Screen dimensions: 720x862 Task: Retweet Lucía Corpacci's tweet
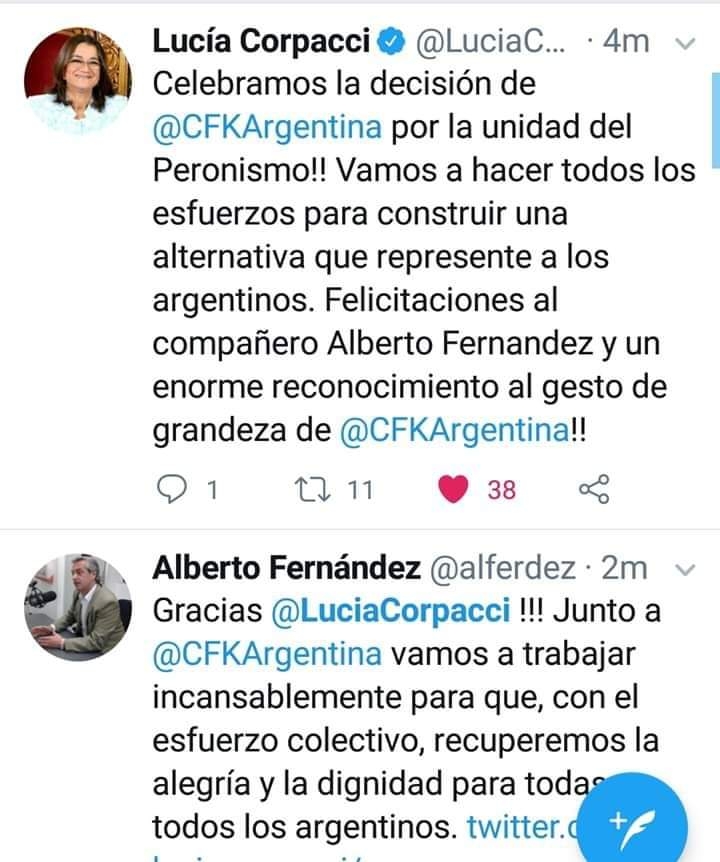click(300, 489)
